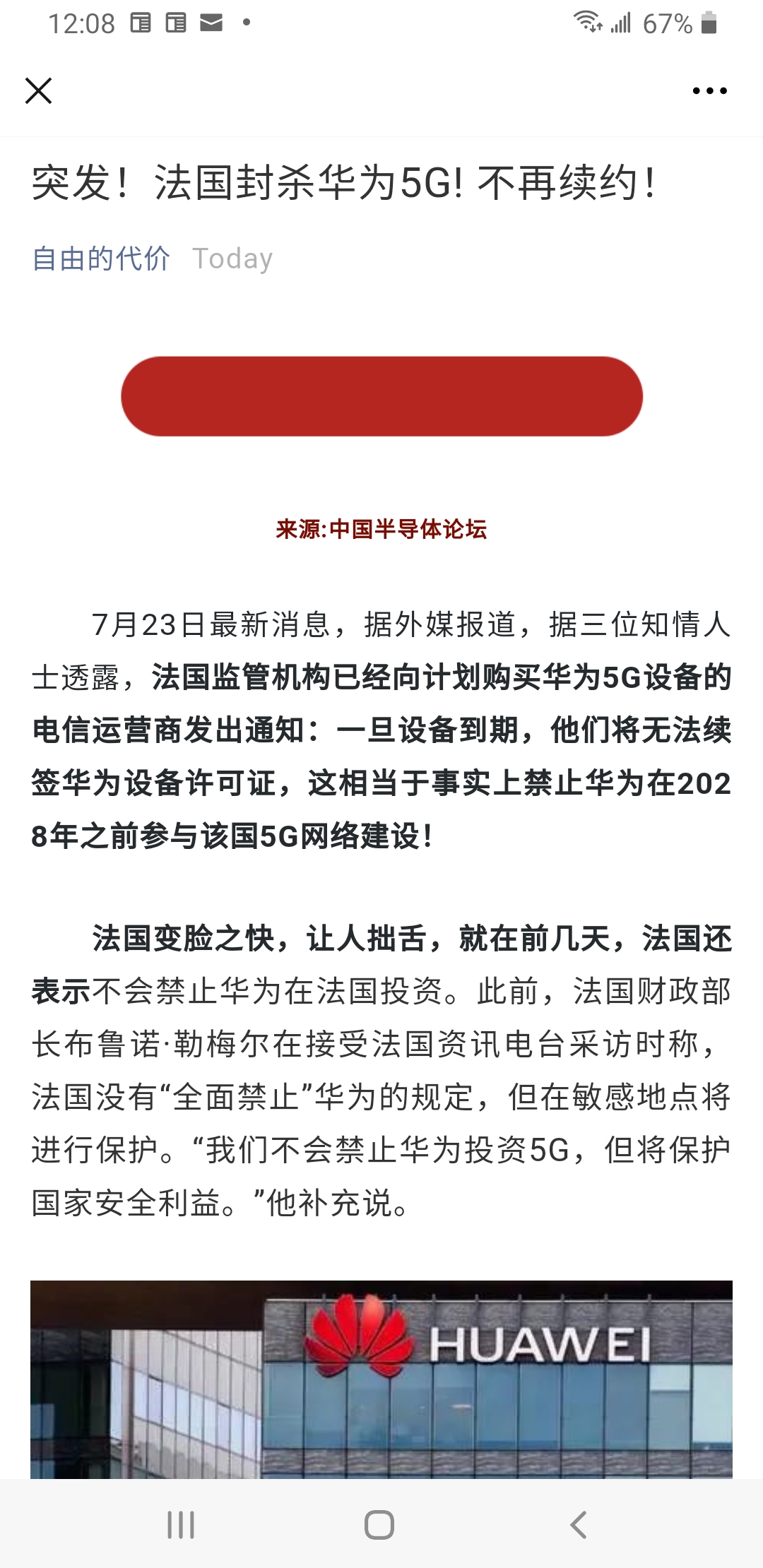763x1568 pixels.
Task: Tap the 'Today' publish timestamp
Action: (233, 259)
